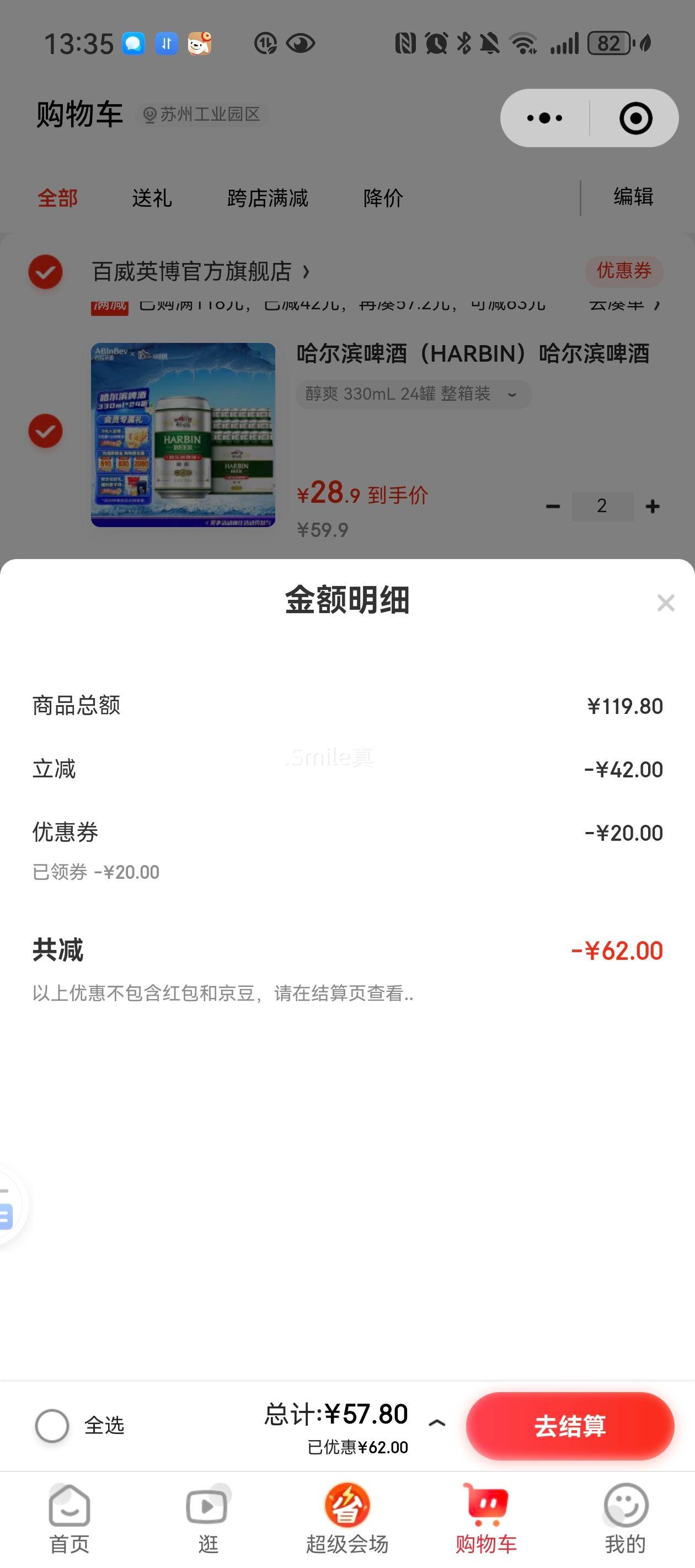Select the 送礼 filter tab
The width and height of the screenshot is (695, 1568).
tap(152, 198)
